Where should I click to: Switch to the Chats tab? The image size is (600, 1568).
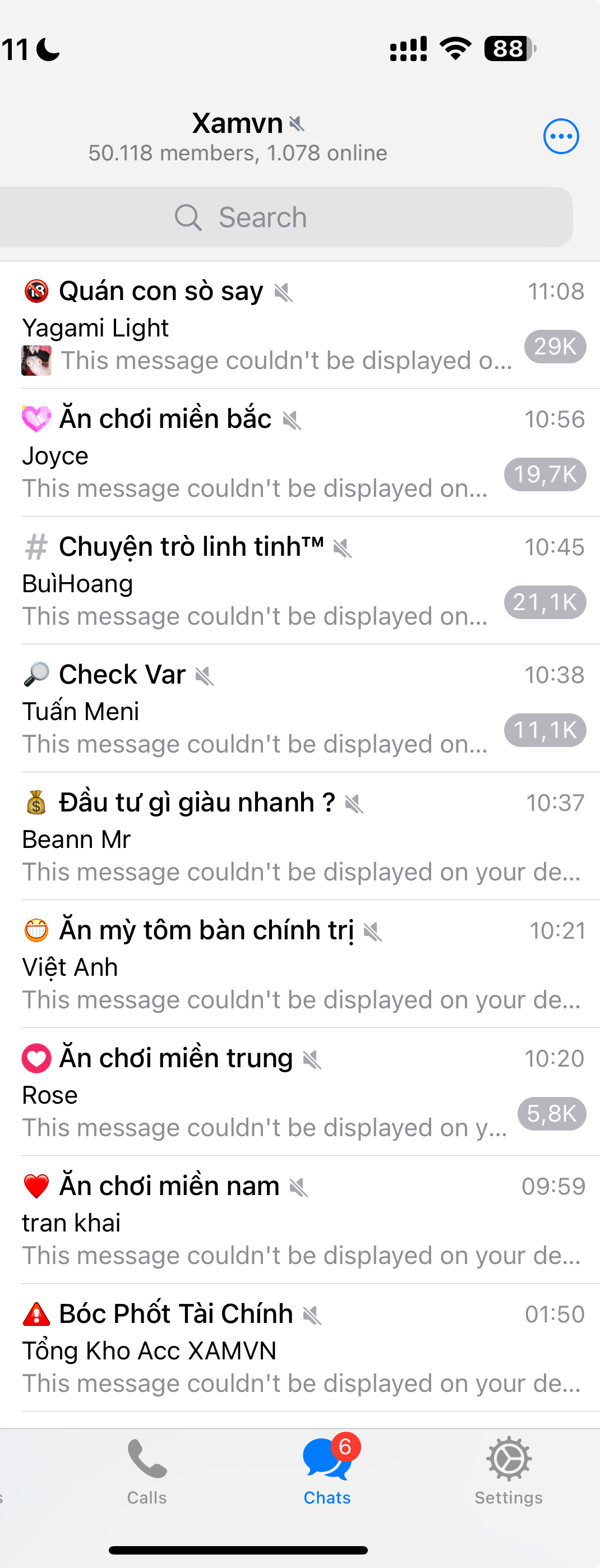[x=327, y=1470]
